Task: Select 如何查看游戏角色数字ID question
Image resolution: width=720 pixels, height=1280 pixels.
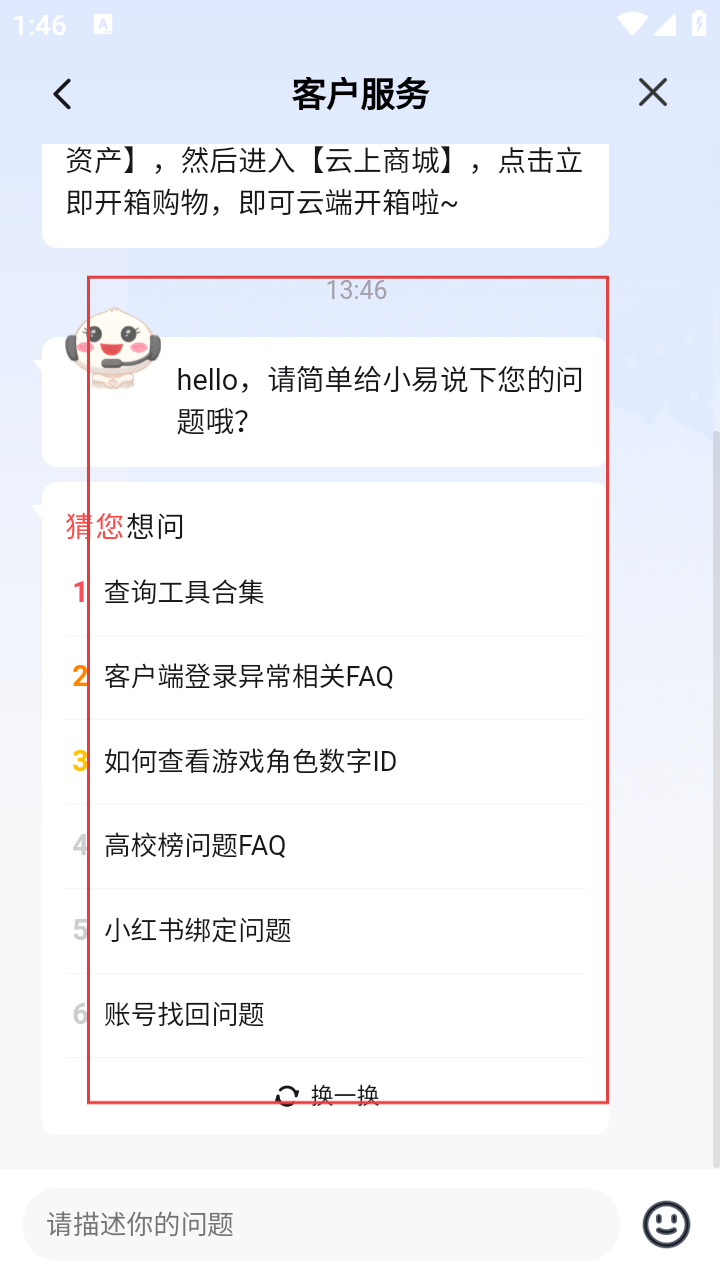Action: (x=250, y=762)
